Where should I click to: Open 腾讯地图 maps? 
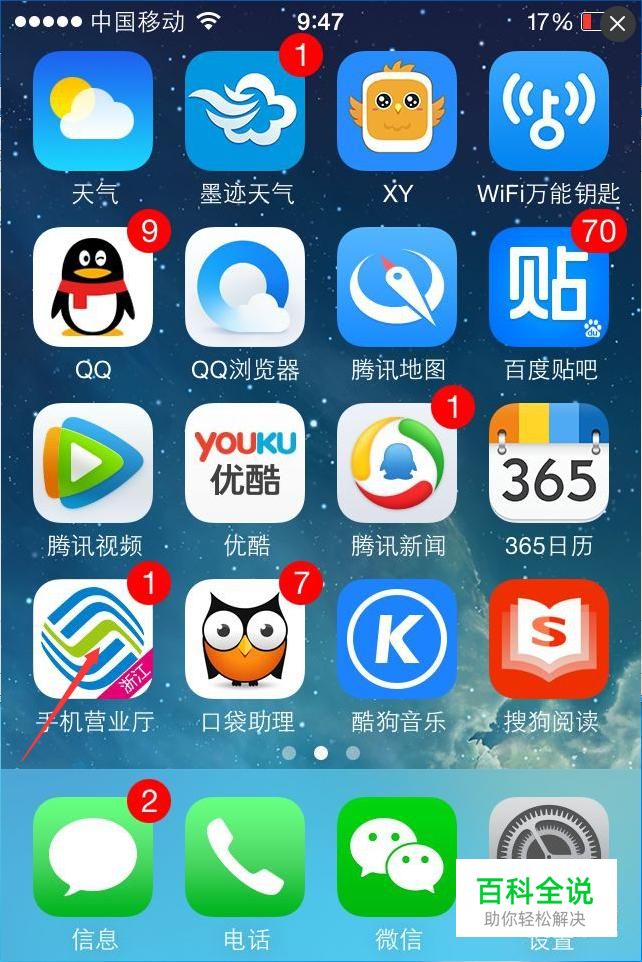pyautogui.click(x=397, y=287)
